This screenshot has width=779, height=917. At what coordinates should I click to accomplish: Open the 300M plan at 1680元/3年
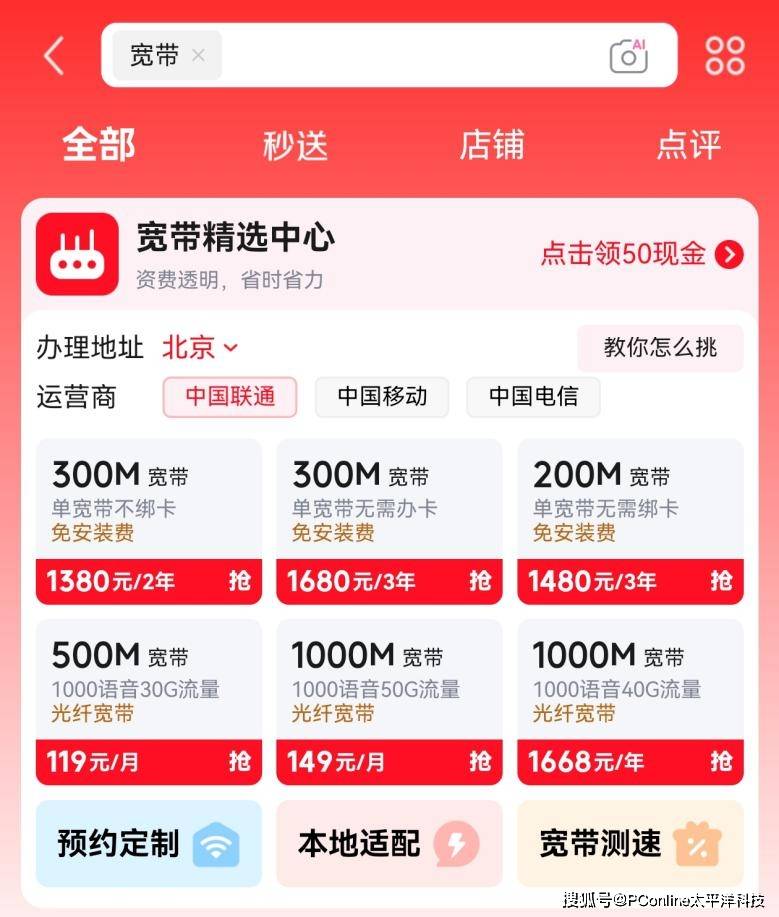389,521
